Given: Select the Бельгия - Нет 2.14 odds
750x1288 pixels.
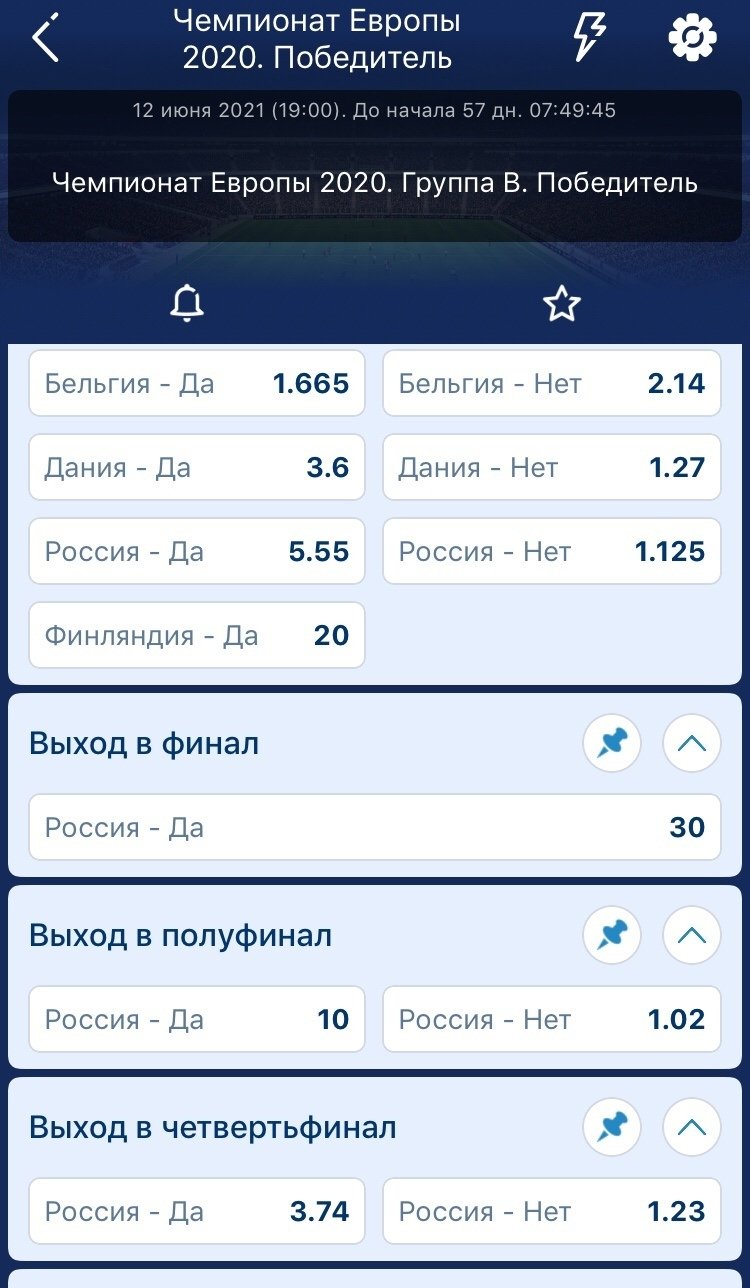Looking at the screenshot, I should coord(551,383).
